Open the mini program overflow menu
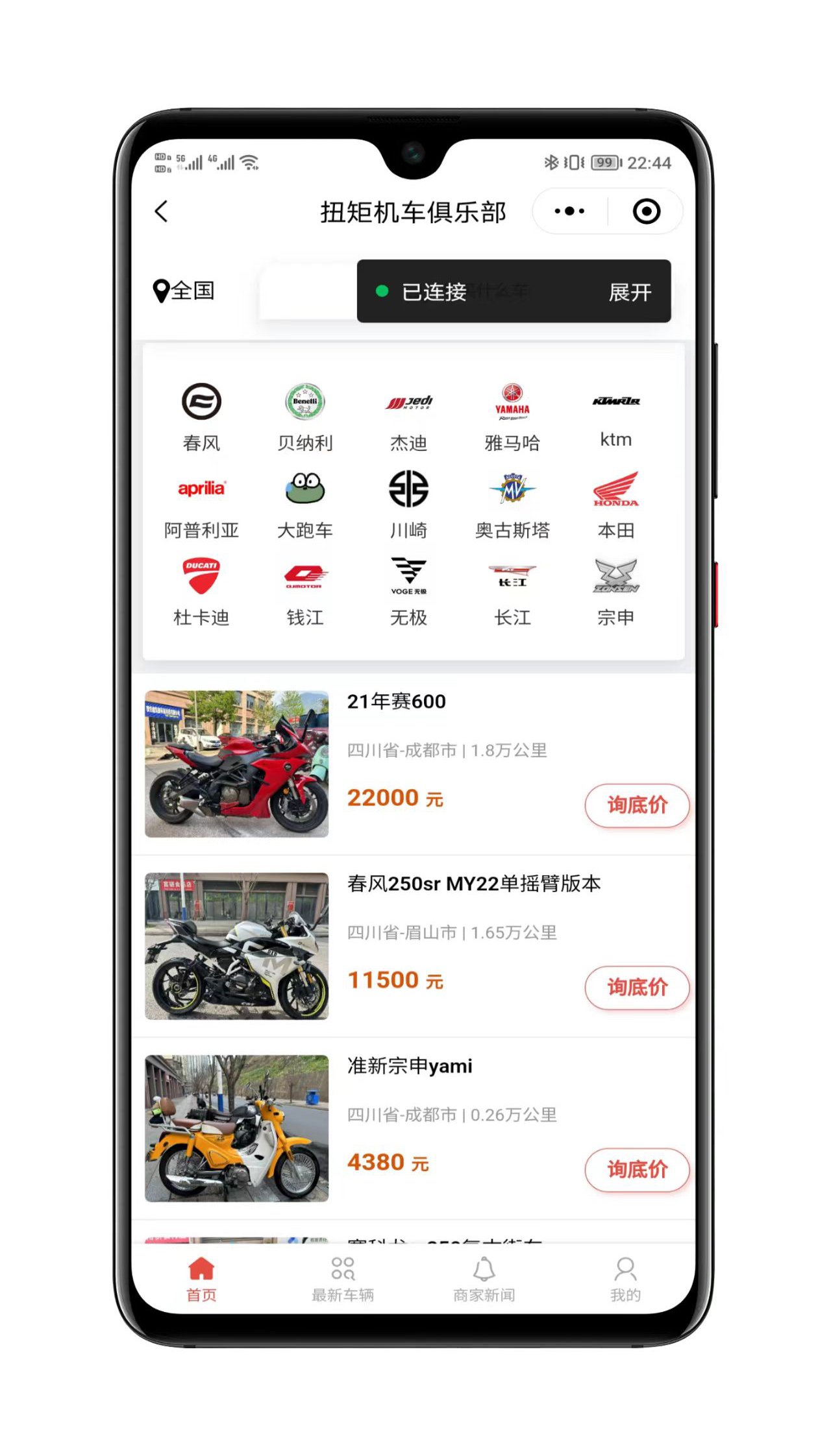 pos(569,212)
